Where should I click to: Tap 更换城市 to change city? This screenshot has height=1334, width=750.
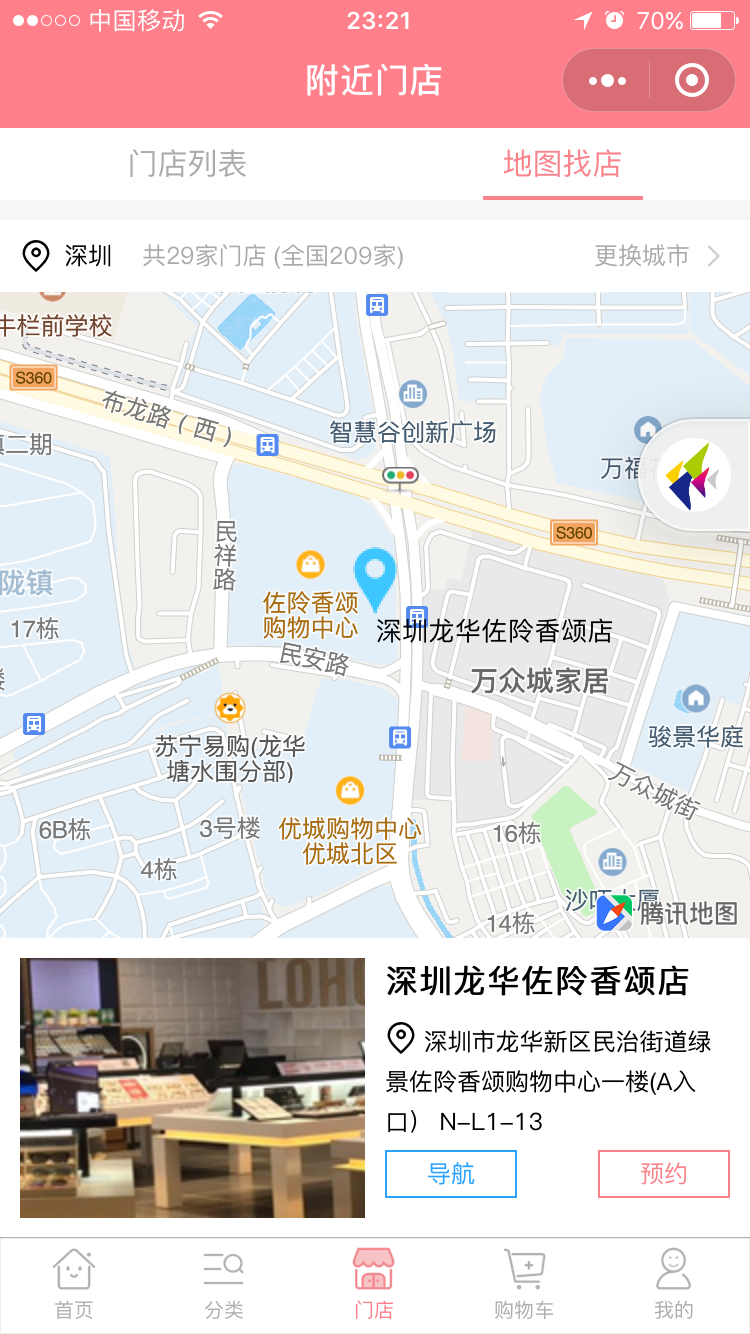coord(656,256)
